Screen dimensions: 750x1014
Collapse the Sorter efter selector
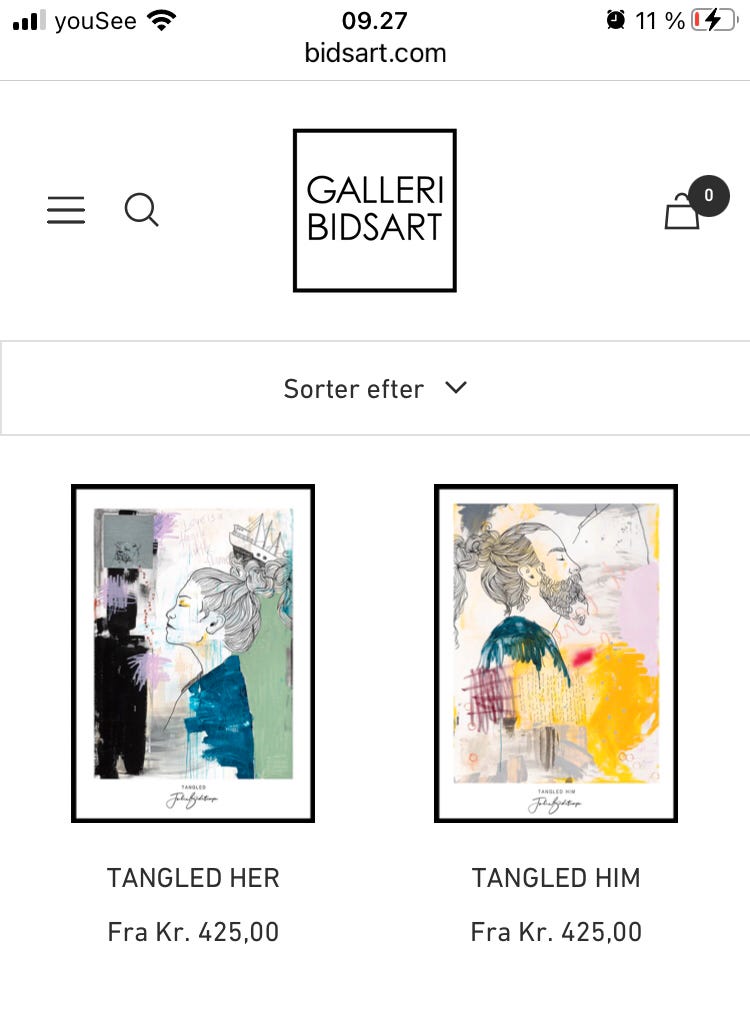click(x=375, y=388)
